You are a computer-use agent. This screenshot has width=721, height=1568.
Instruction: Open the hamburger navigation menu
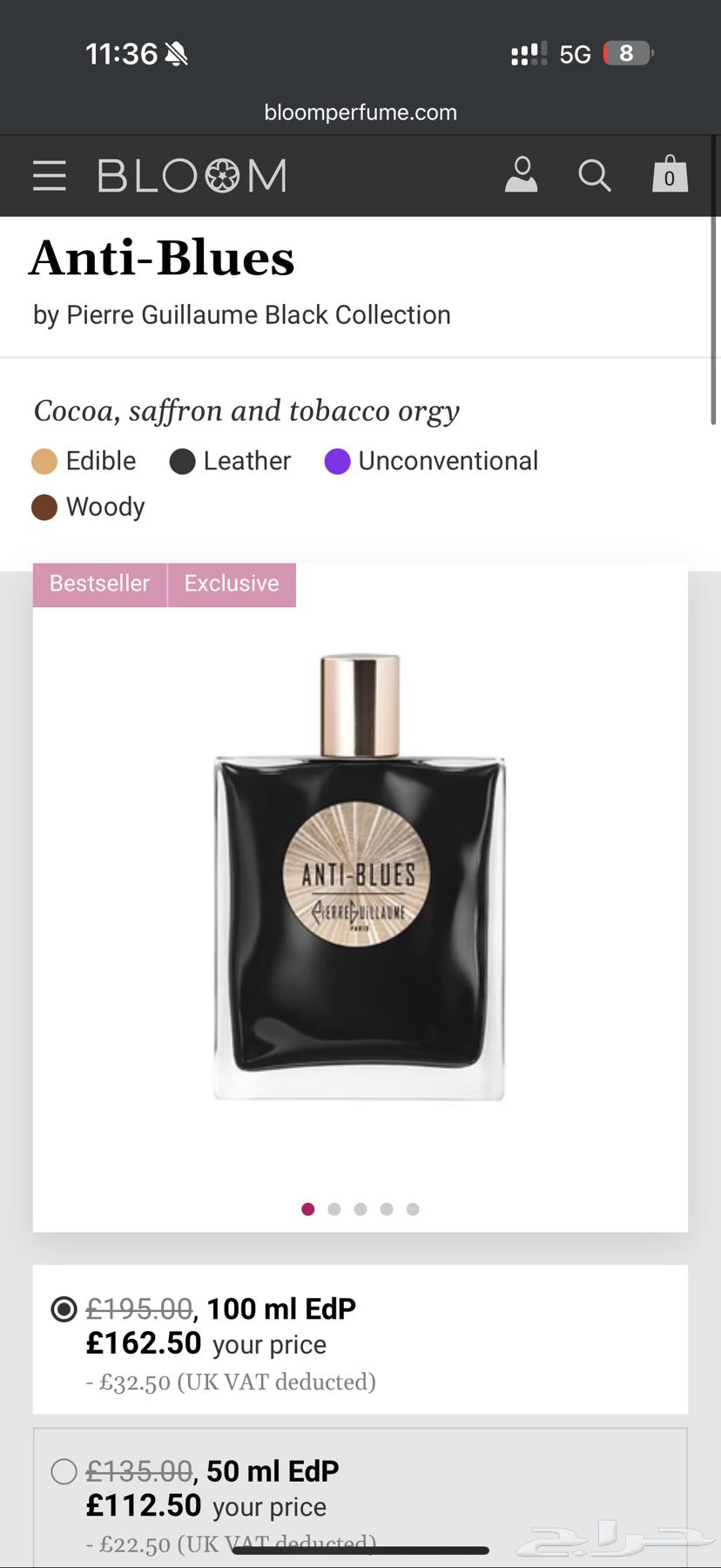pyautogui.click(x=49, y=175)
